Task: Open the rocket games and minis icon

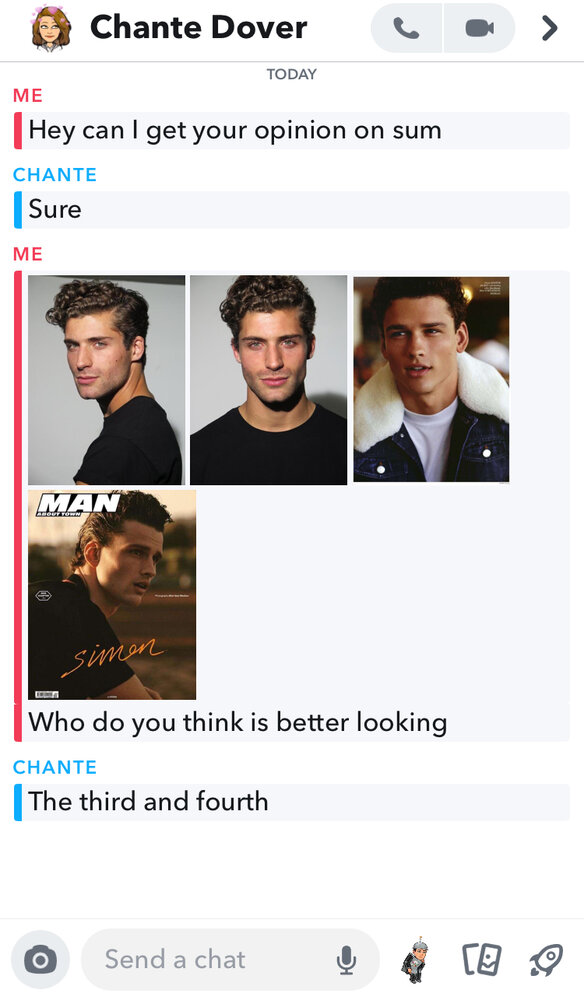Action: click(546, 960)
